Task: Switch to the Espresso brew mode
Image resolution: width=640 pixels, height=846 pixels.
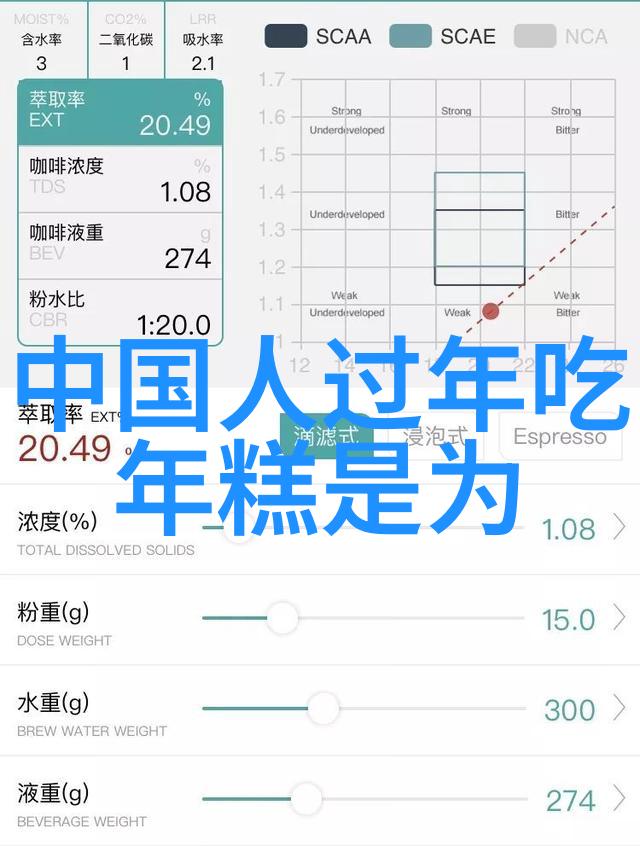Action: point(559,437)
